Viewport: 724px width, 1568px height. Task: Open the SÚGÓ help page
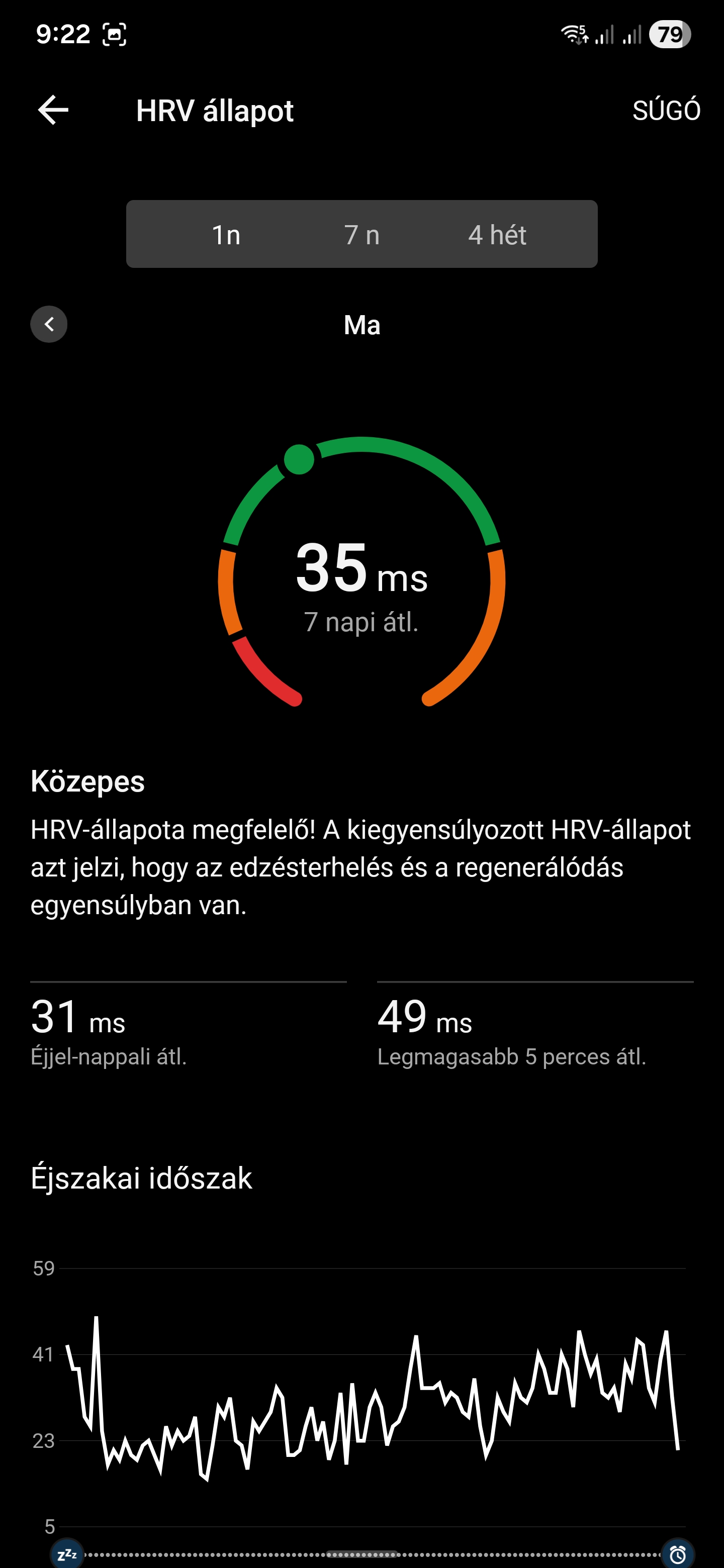(x=666, y=111)
